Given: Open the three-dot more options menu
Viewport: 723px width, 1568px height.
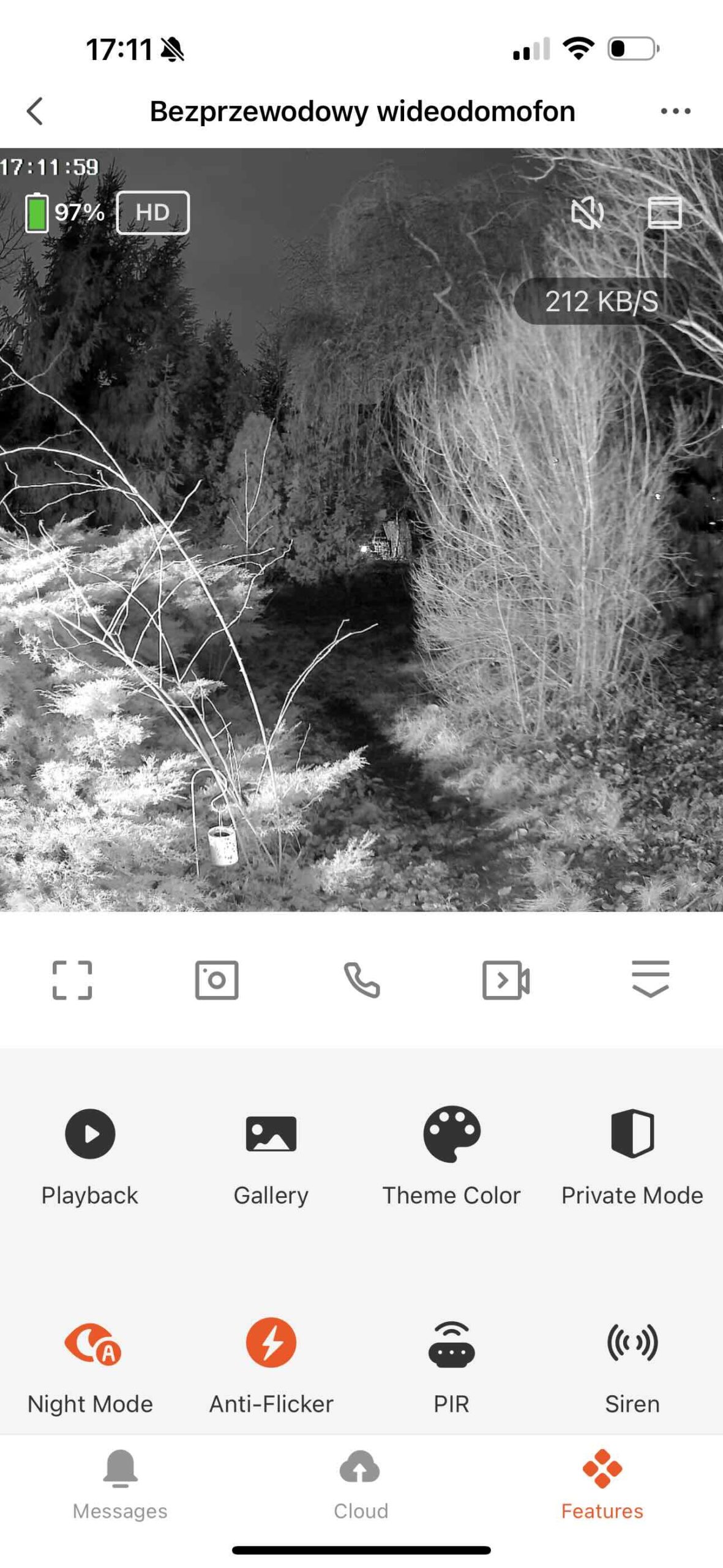Looking at the screenshot, I should (675, 111).
